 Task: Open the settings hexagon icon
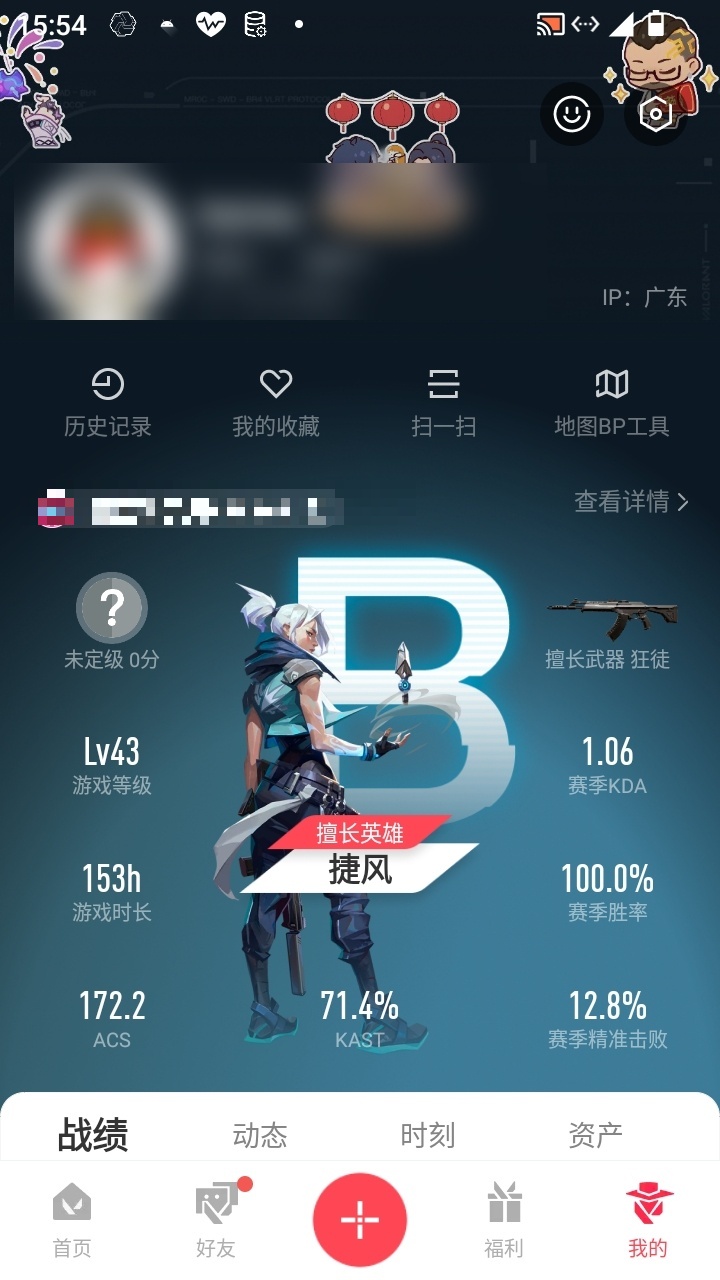click(655, 114)
